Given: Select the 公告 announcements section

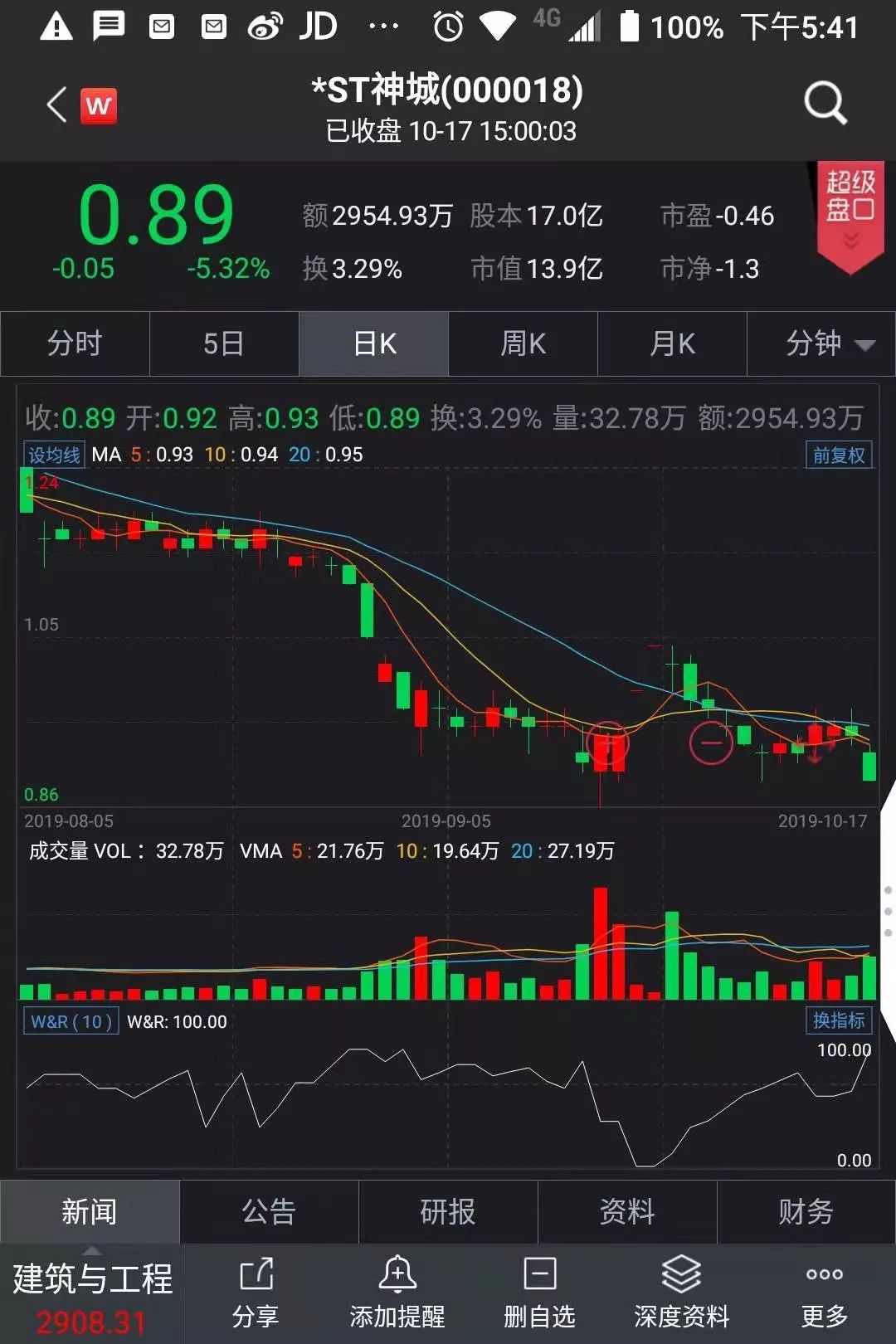Looking at the screenshot, I should (x=268, y=1212).
